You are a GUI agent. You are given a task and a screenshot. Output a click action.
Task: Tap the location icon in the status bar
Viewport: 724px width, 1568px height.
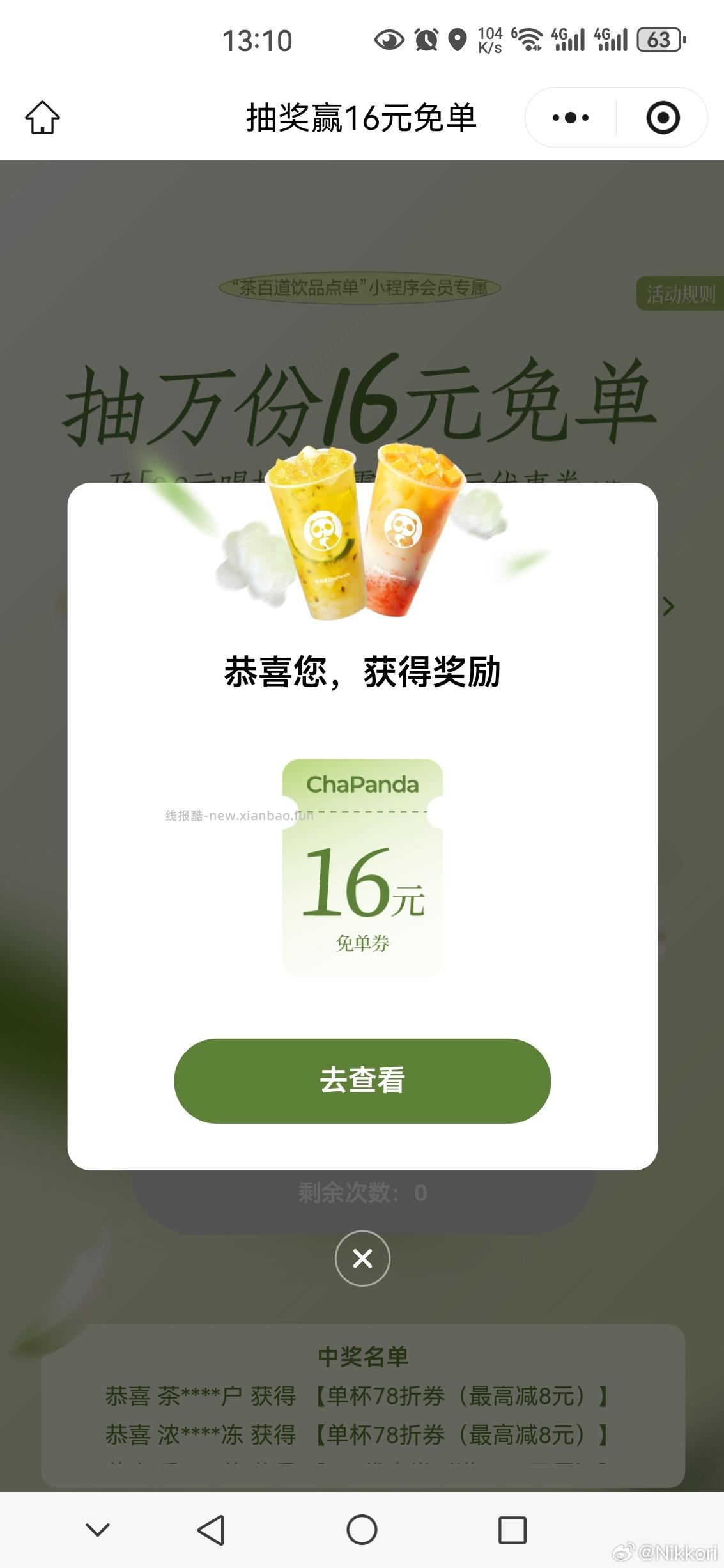tap(458, 40)
